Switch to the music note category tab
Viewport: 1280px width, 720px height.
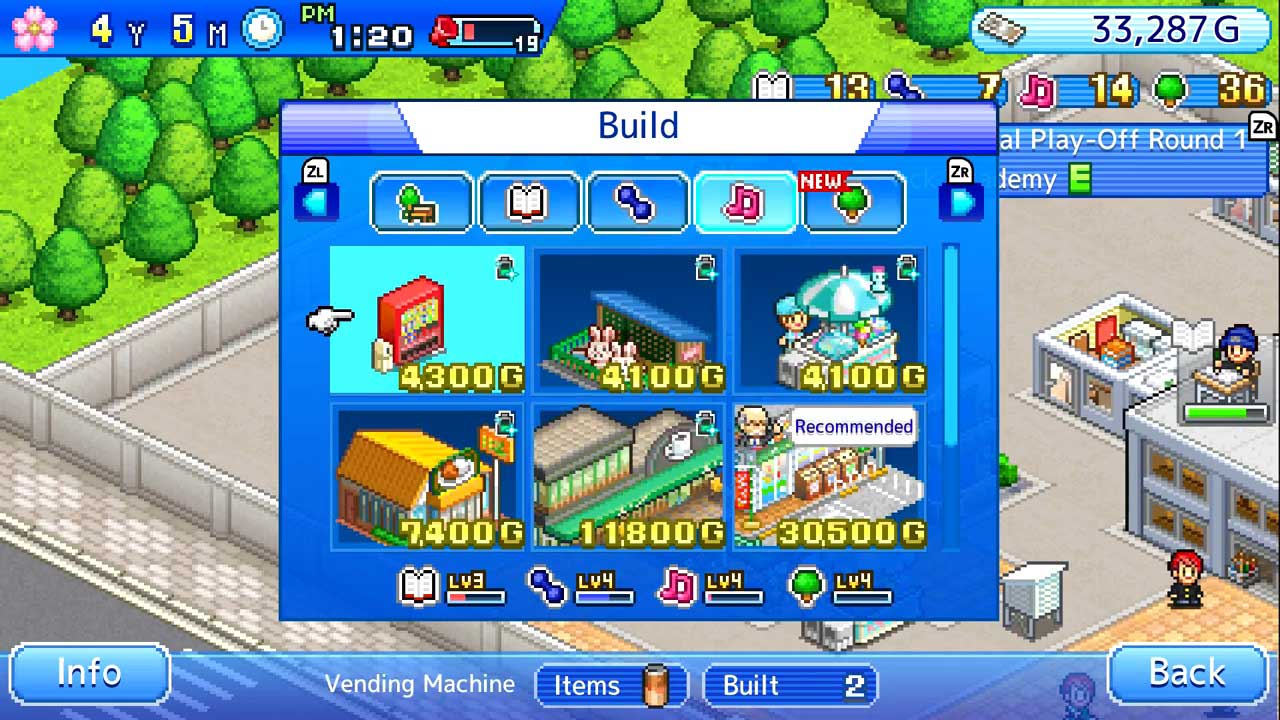[745, 203]
